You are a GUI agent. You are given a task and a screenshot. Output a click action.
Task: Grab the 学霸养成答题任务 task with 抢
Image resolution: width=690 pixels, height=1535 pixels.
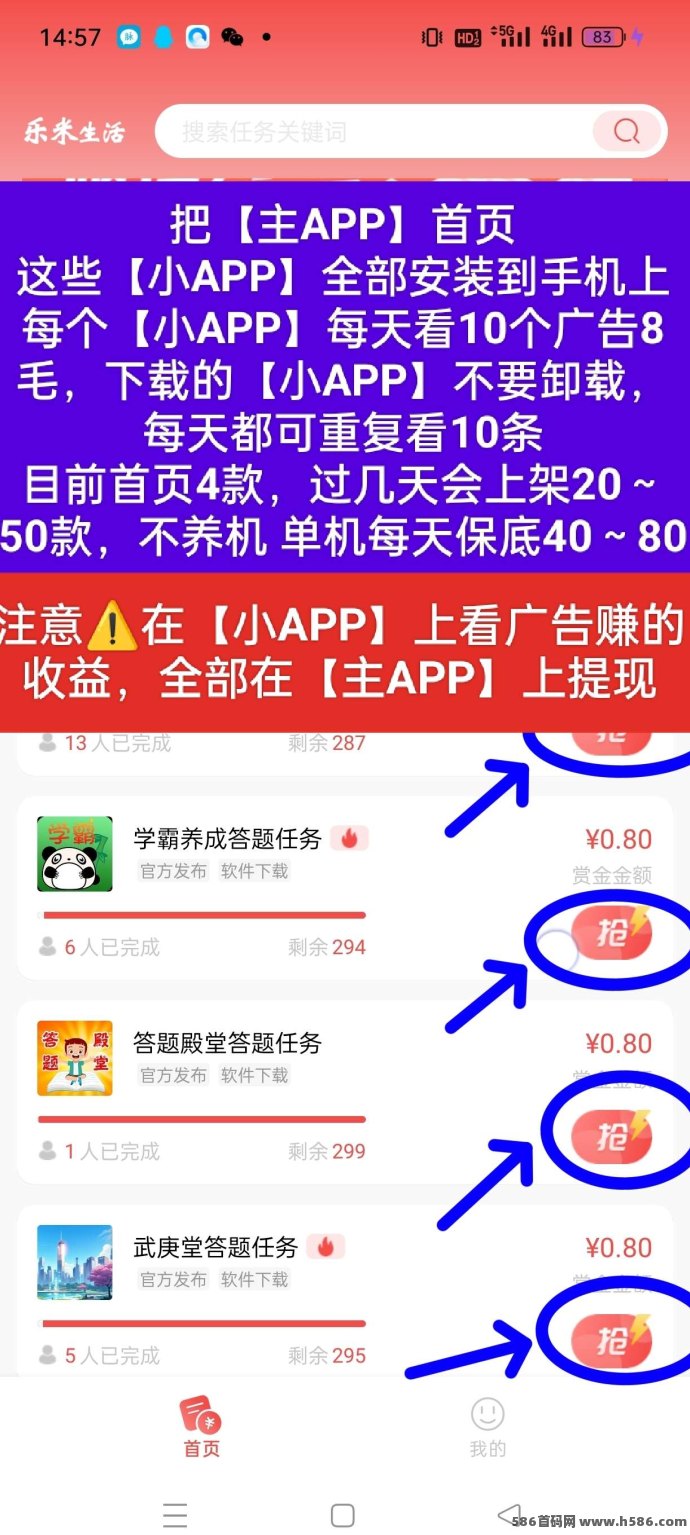pyautogui.click(x=610, y=934)
